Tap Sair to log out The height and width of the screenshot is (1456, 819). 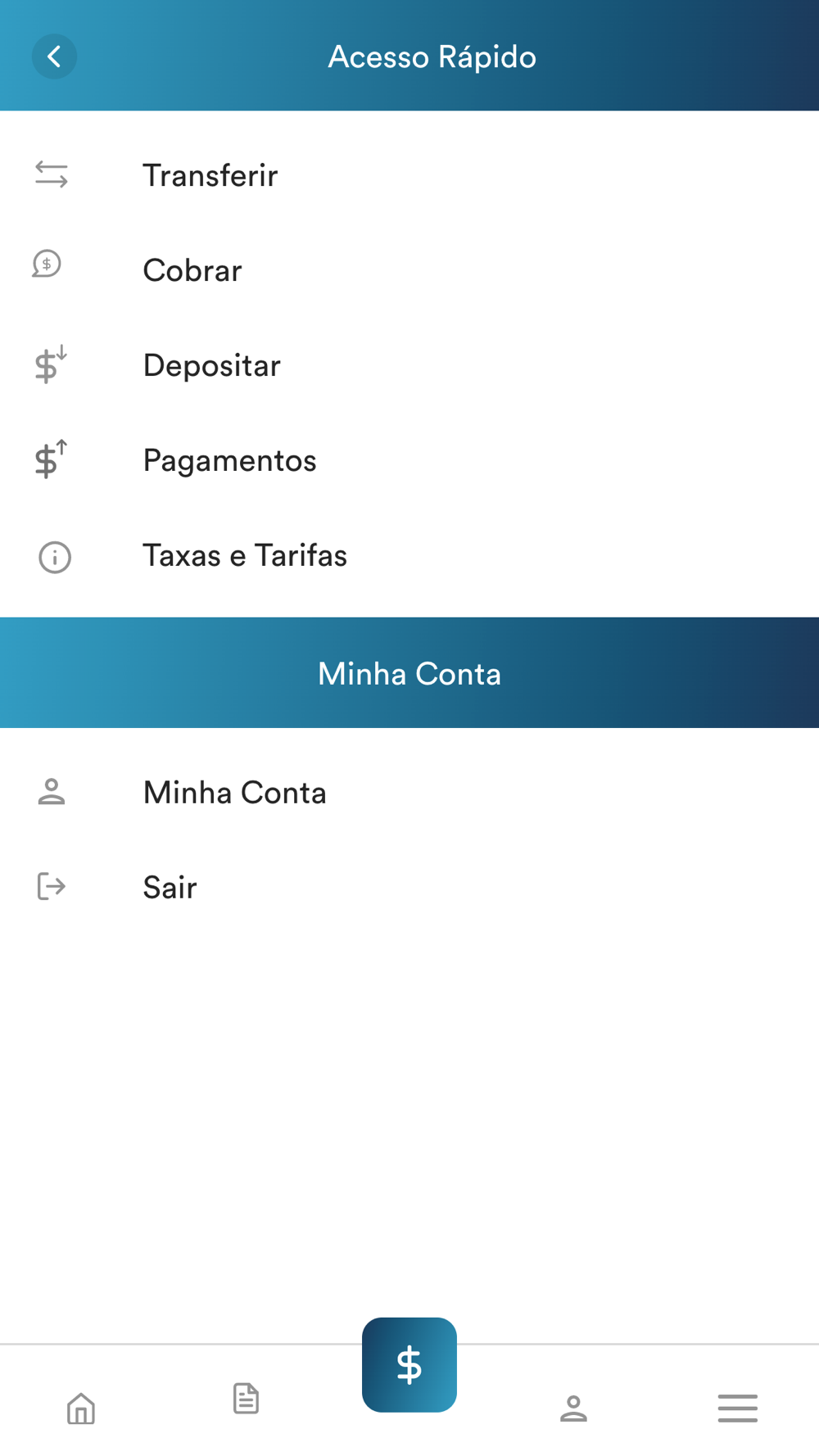409,887
